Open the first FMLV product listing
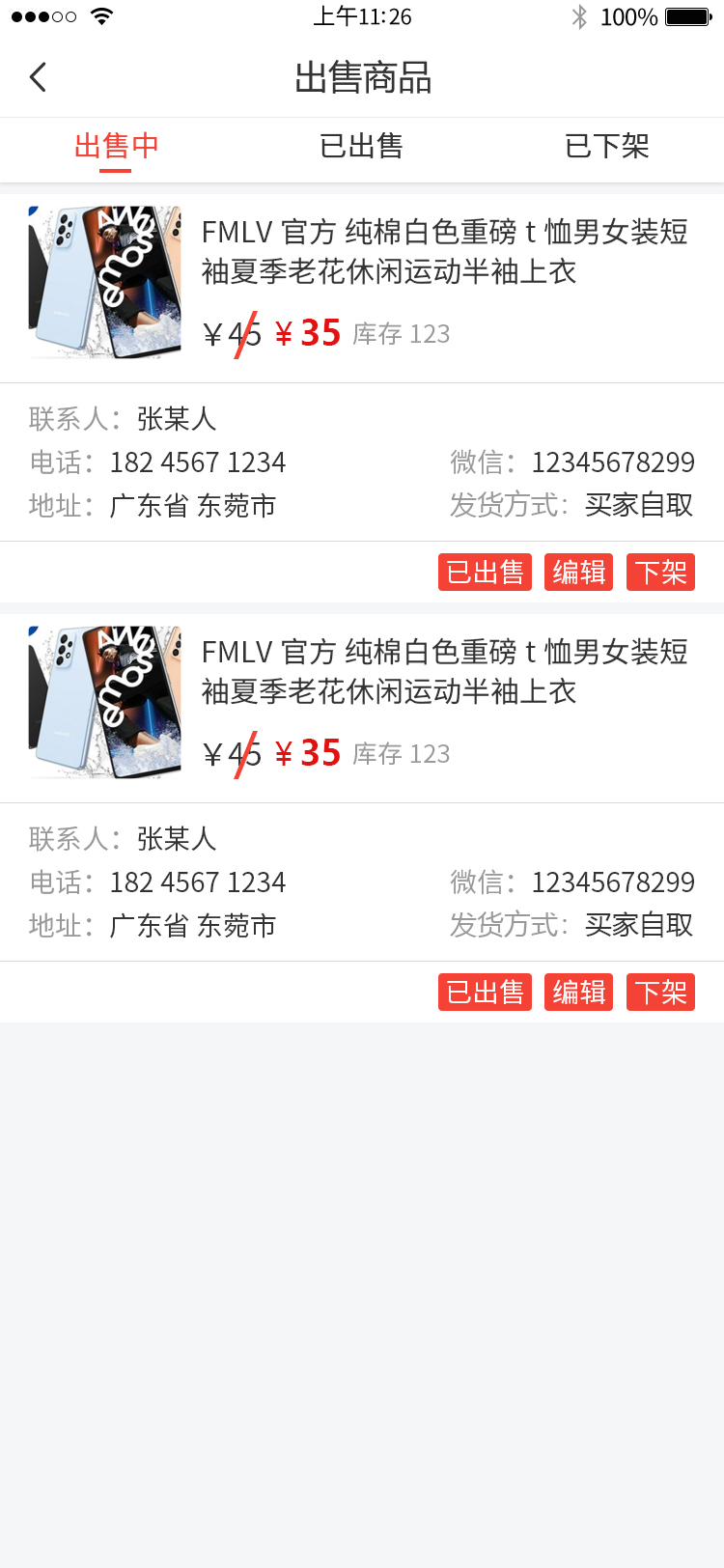This screenshot has height=1568, width=724. [x=444, y=252]
